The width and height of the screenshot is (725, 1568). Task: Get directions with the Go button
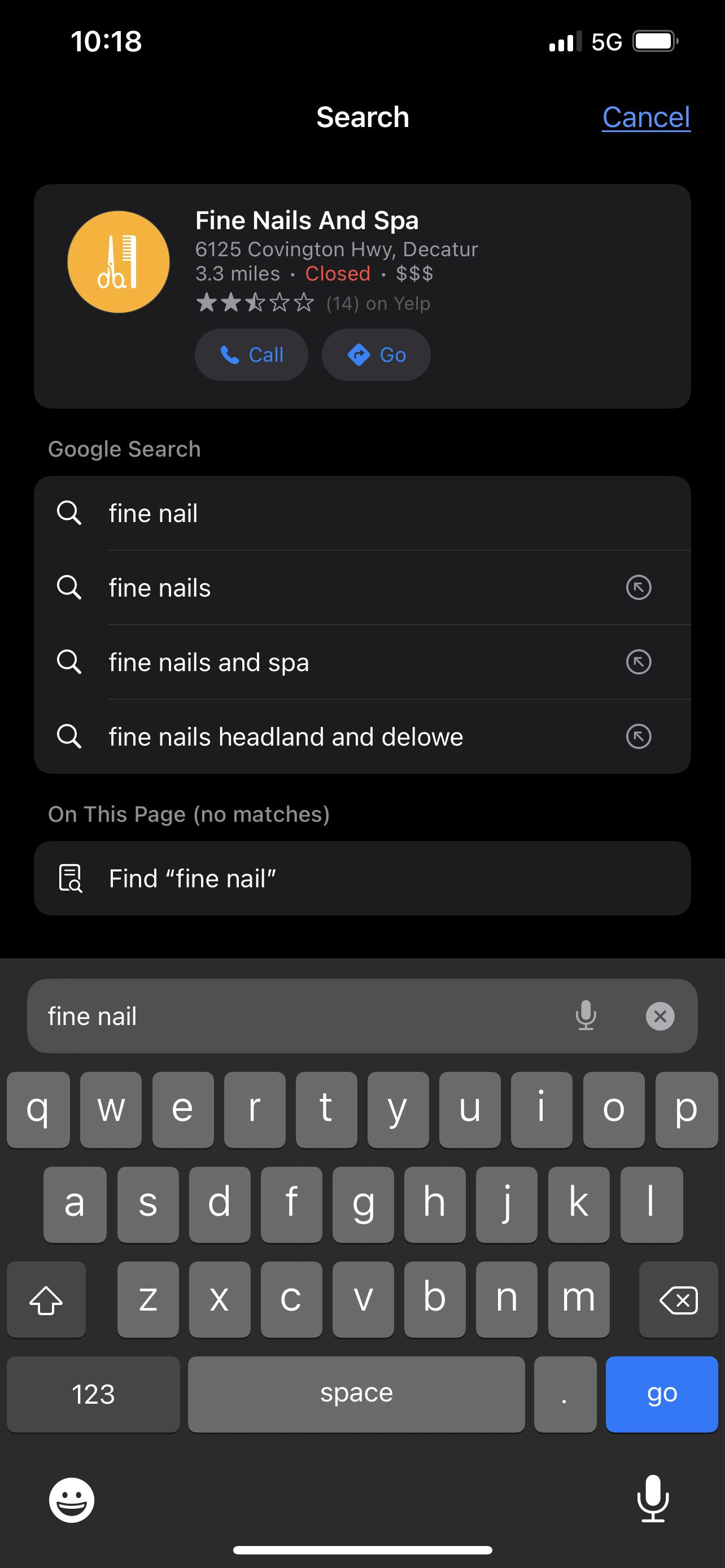(375, 355)
